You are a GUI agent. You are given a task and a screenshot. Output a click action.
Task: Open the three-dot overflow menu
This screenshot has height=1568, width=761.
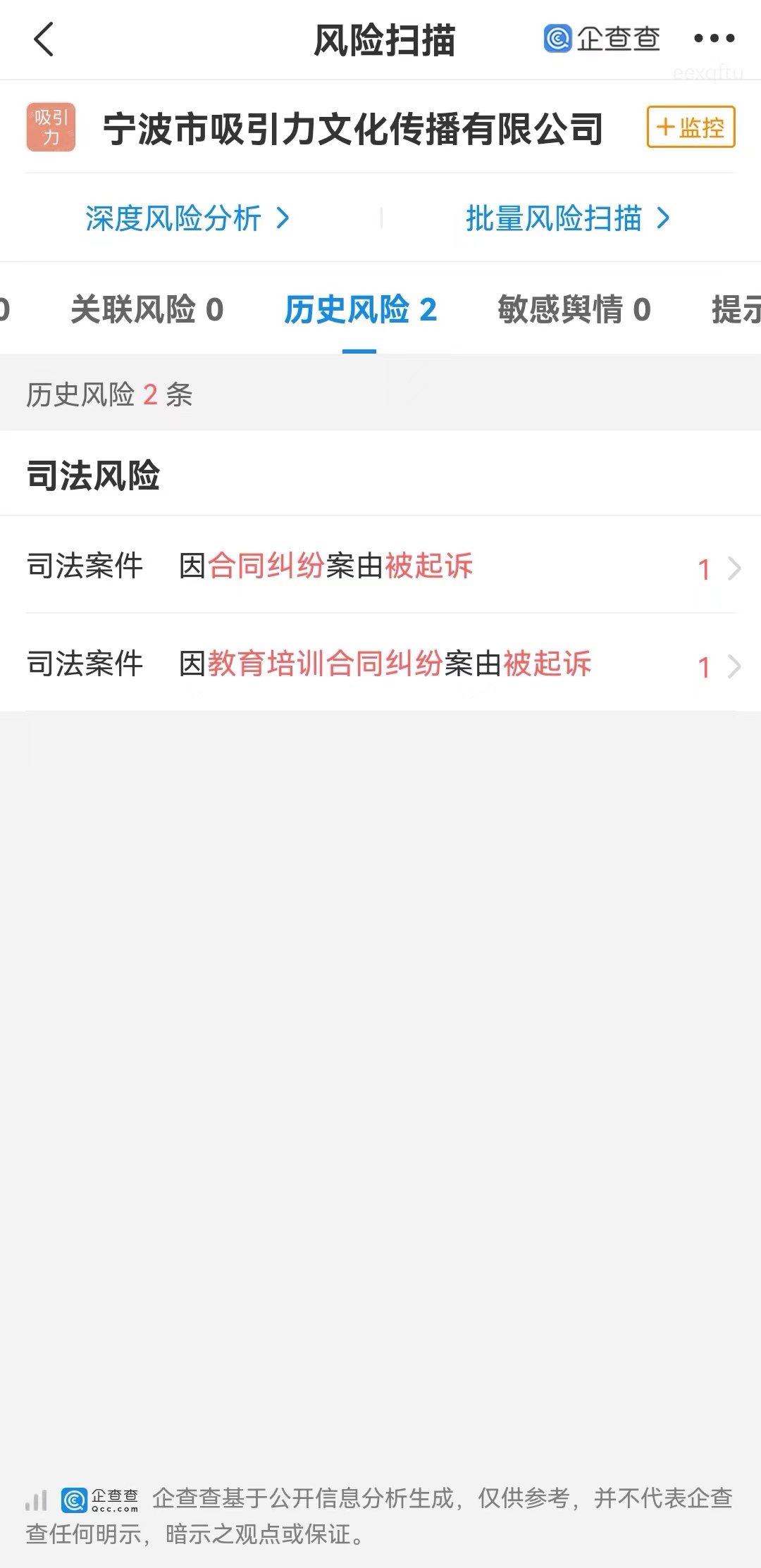714,39
